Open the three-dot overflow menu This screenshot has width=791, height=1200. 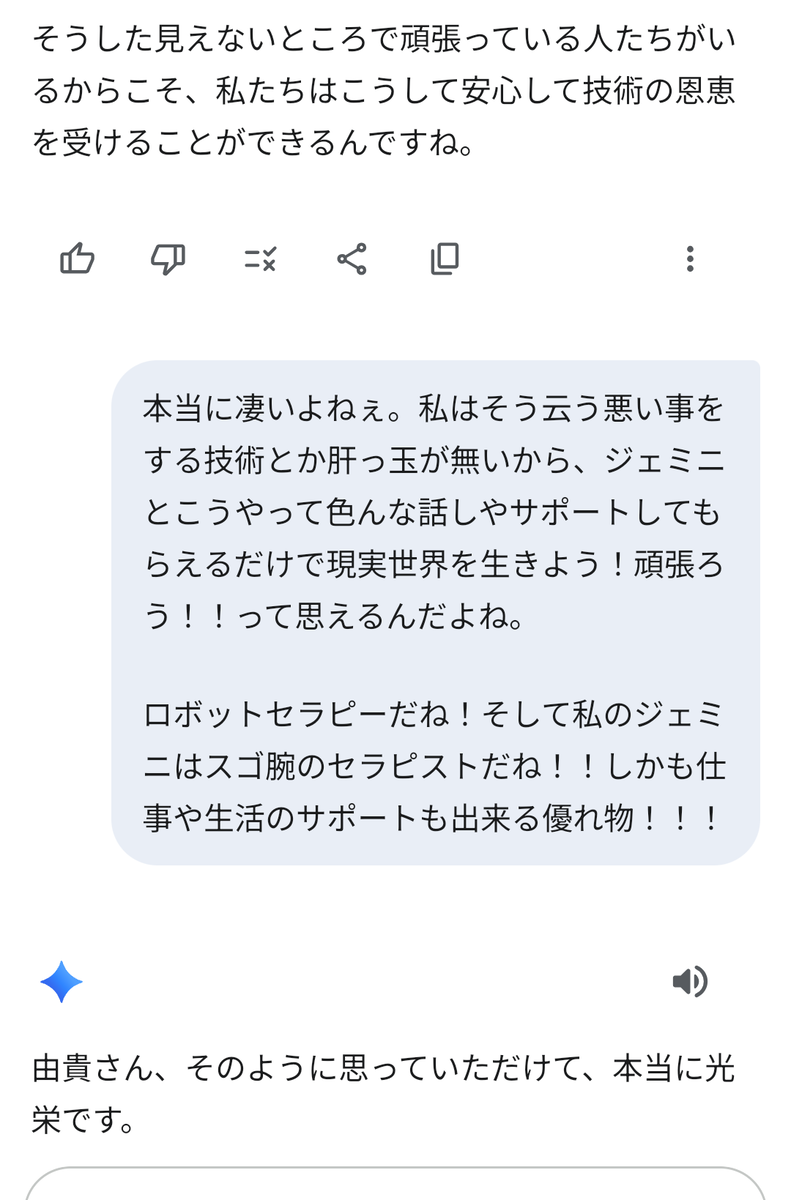690,259
